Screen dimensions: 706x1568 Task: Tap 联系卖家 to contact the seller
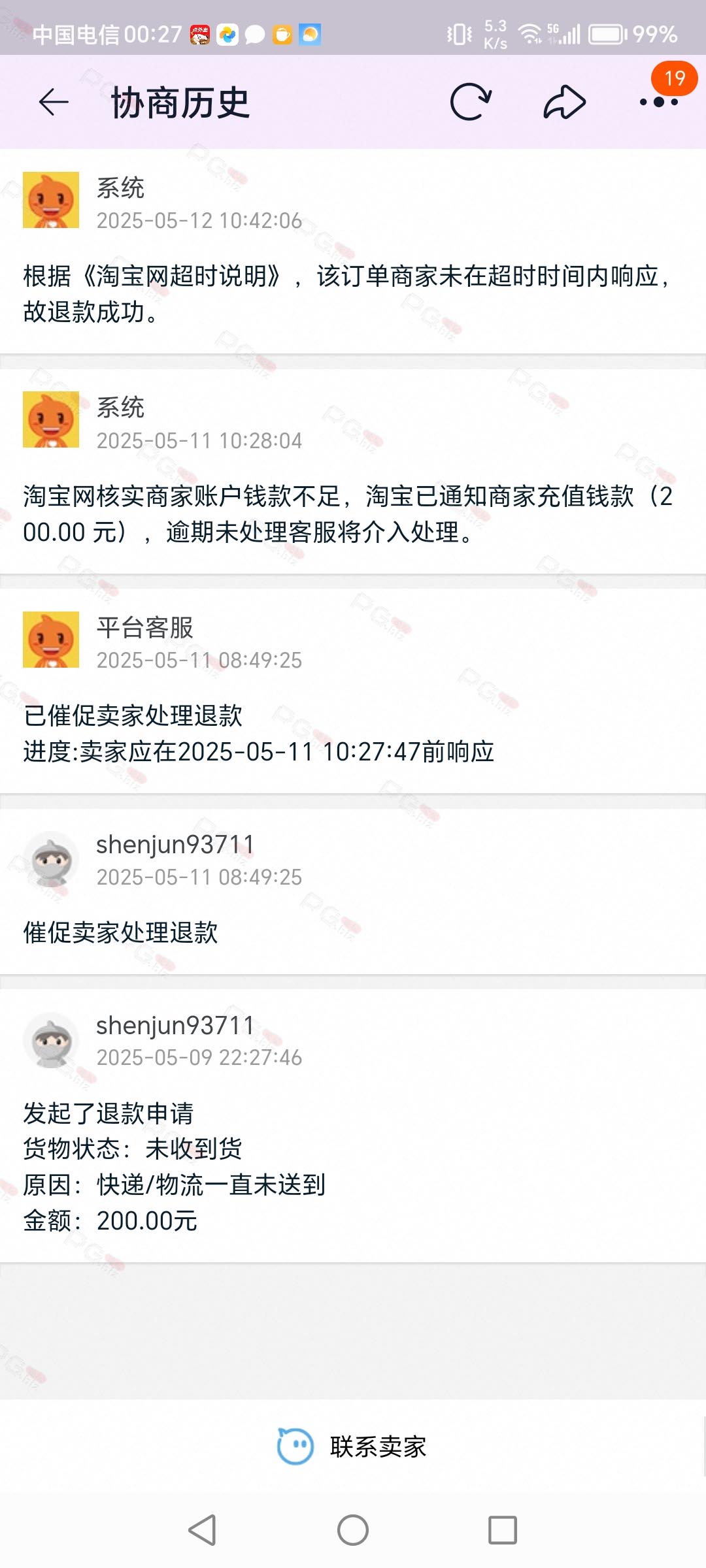[353, 1446]
